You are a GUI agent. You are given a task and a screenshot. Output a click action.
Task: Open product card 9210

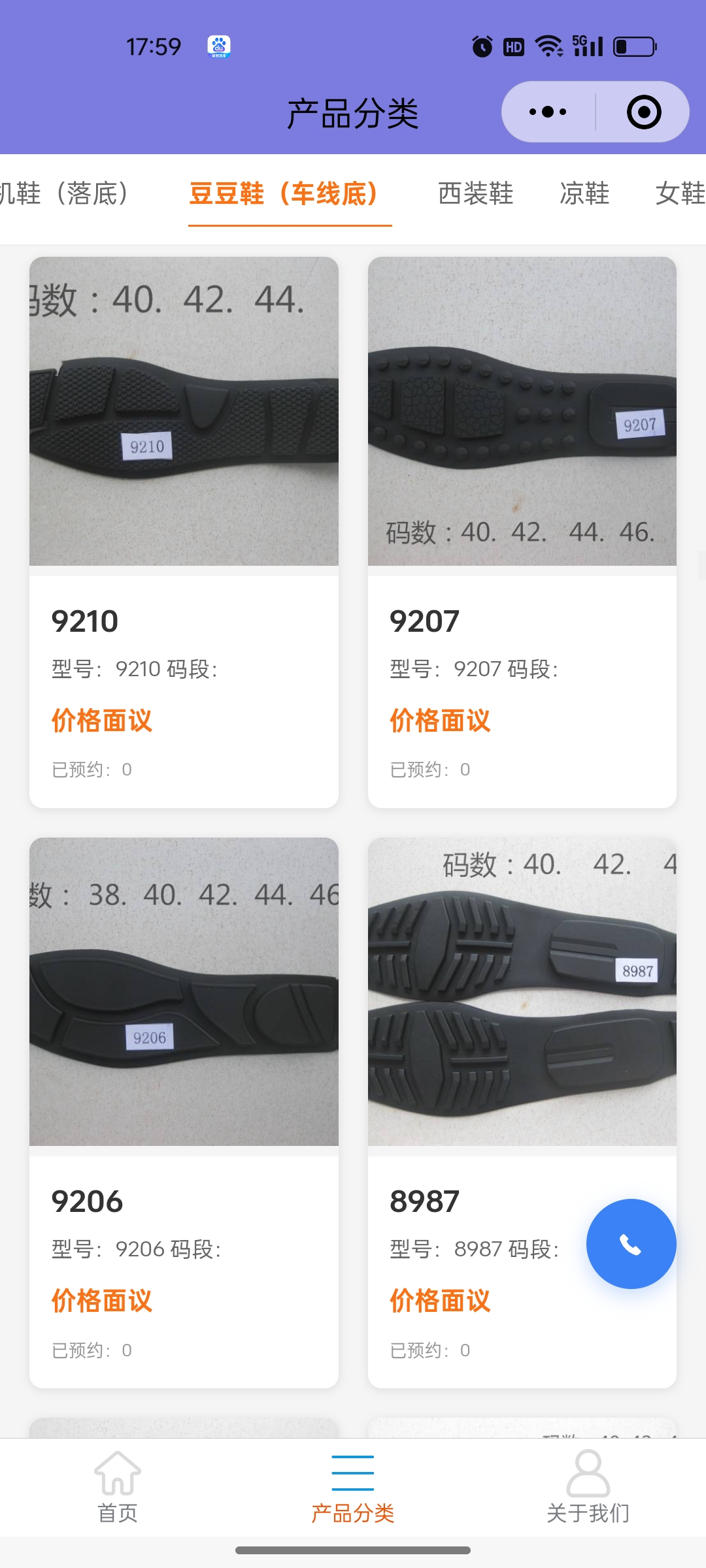pyautogui.click(x=184, y=532)
